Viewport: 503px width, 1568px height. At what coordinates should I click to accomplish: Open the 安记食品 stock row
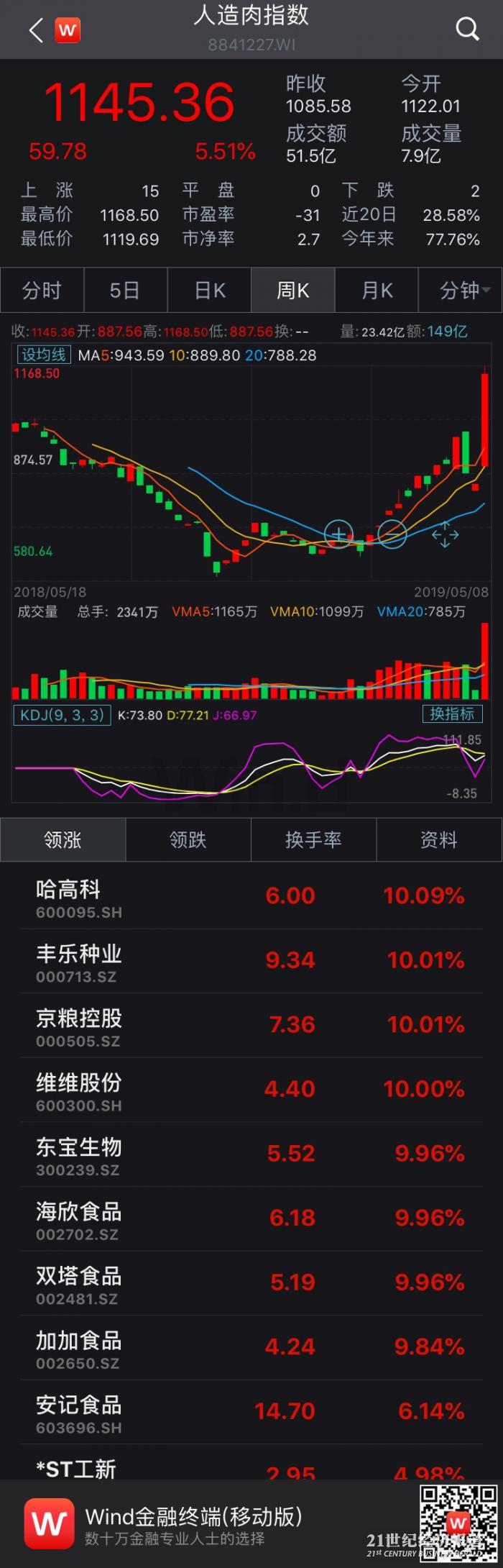pos(251,1413)
